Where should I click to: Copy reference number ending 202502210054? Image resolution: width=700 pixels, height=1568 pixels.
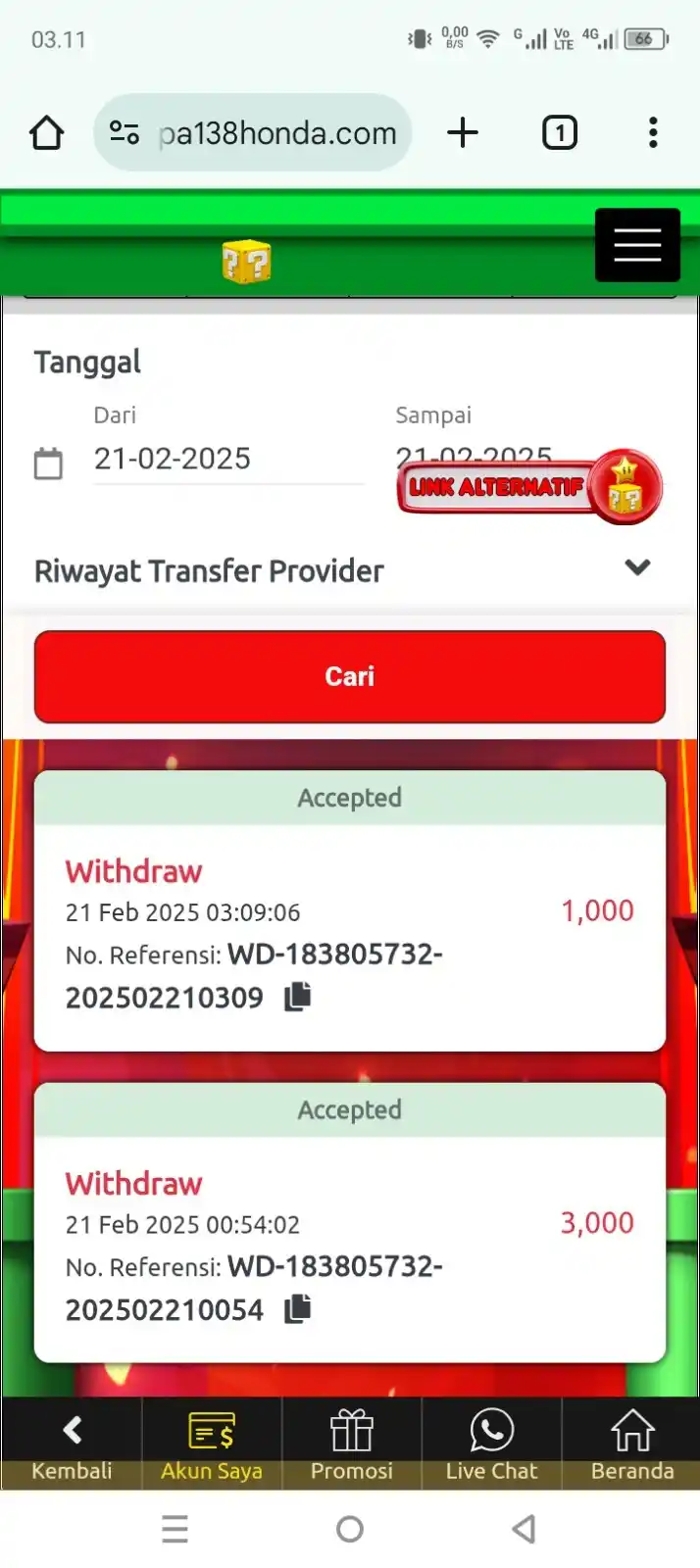click(x=298, y=1309)
